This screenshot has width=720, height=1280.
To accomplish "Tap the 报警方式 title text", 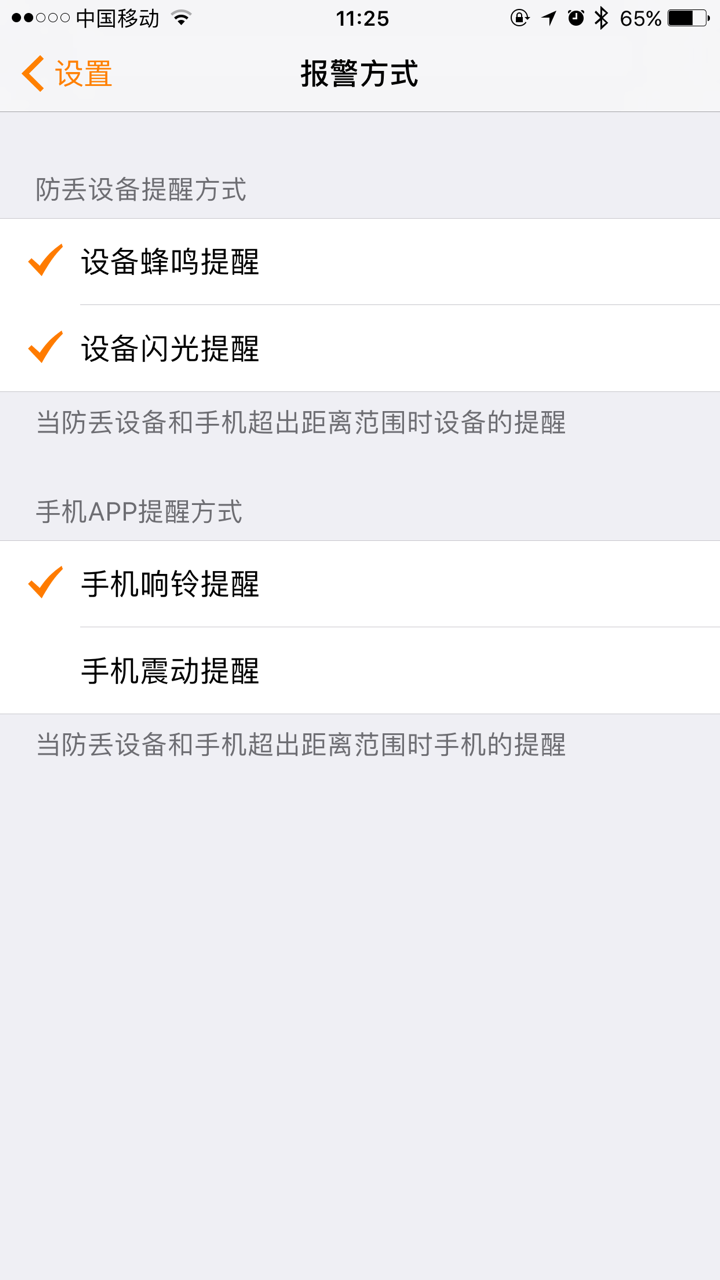I will pos(360,74).
